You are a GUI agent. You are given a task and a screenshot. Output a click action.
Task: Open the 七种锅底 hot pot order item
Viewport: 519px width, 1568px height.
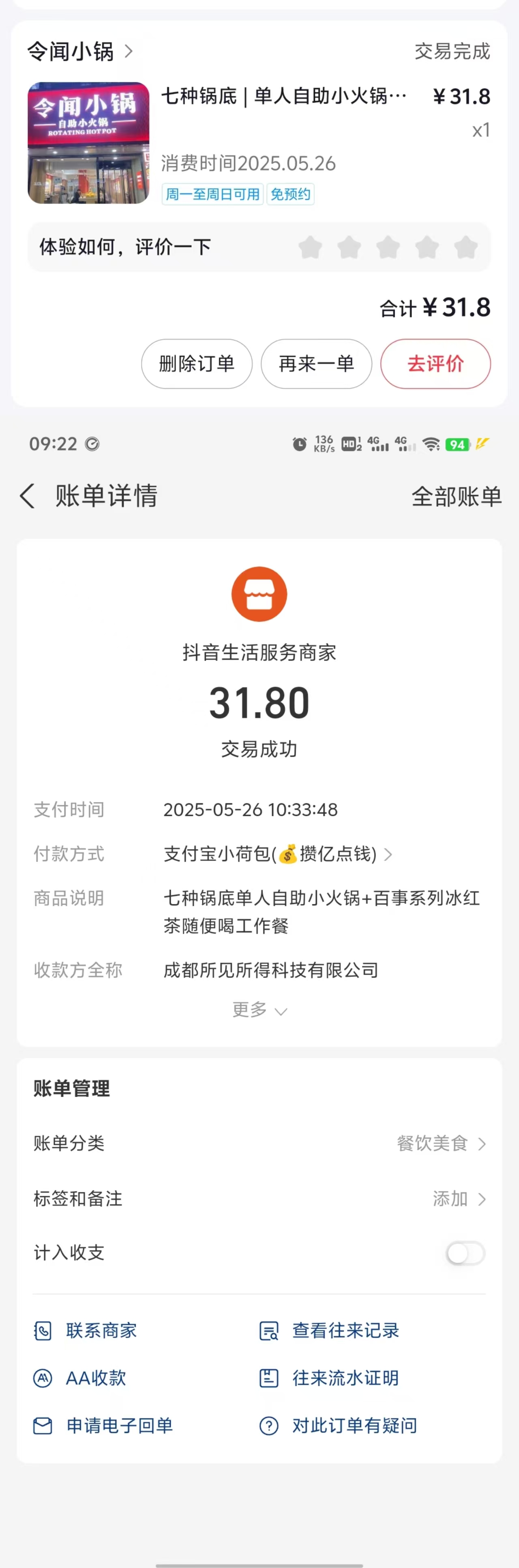(x=283, y=96)
